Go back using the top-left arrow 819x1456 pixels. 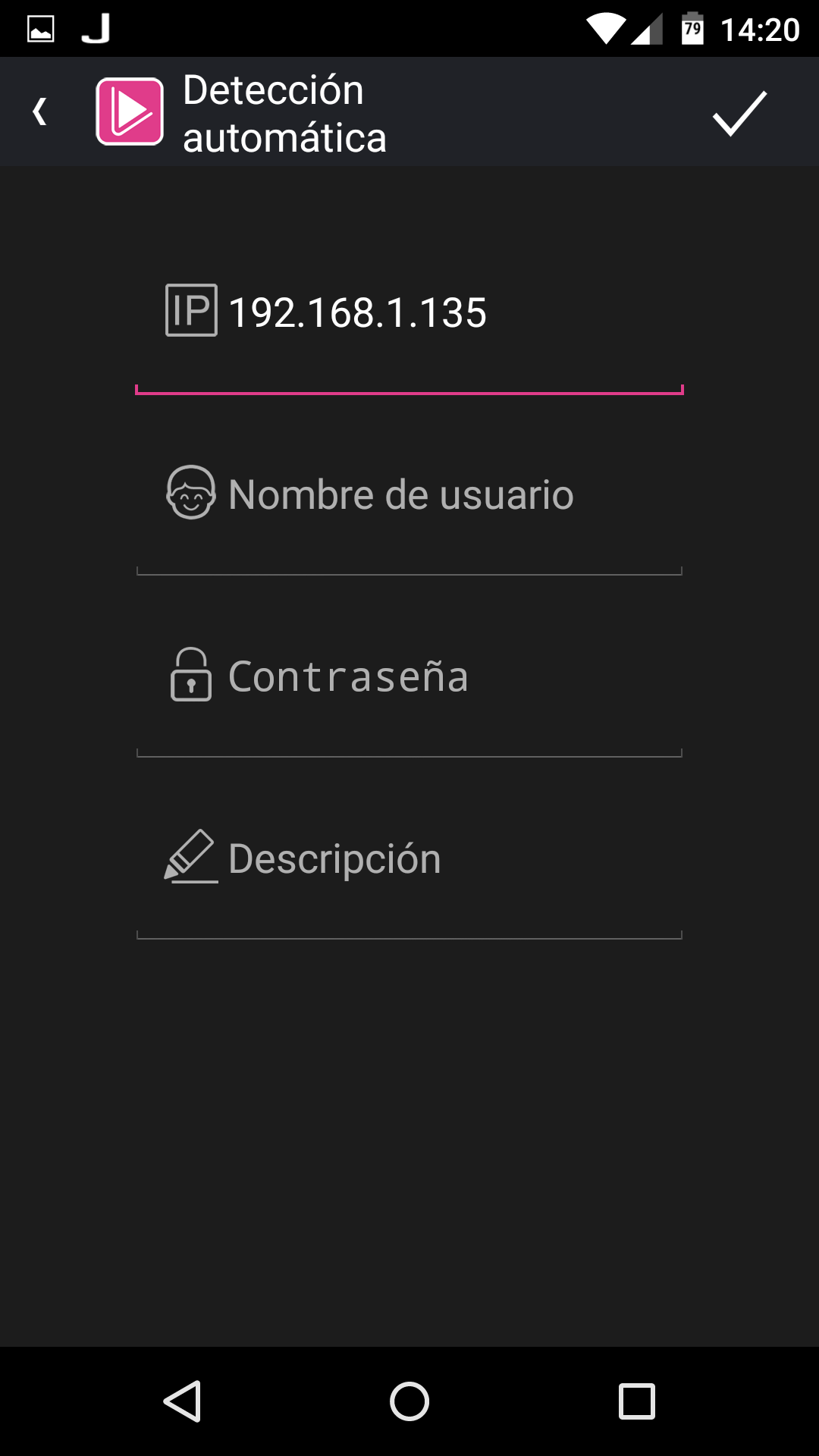[x=40, y=111]
